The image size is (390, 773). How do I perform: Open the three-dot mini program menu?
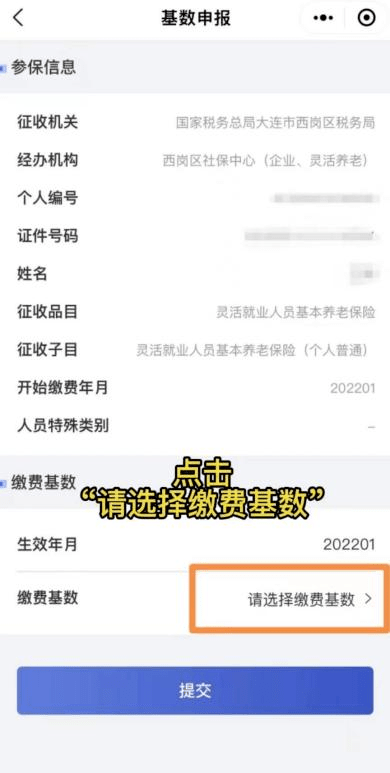pyautogui.click(x=323, y=18)
